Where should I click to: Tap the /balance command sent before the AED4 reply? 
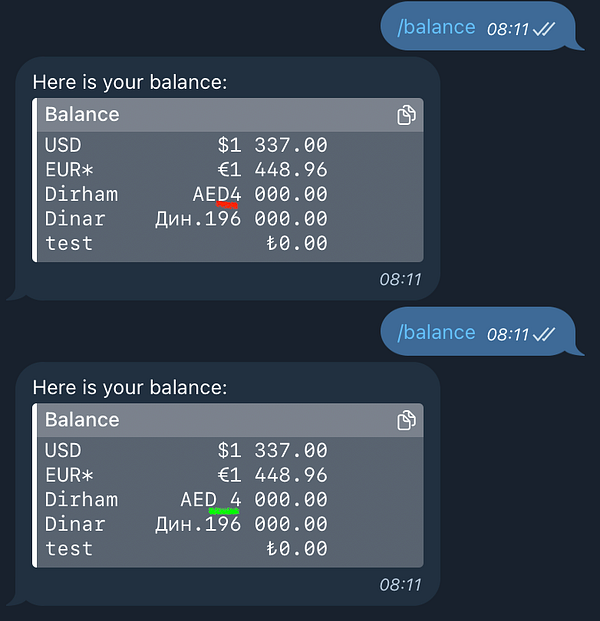tap(436, 27)
